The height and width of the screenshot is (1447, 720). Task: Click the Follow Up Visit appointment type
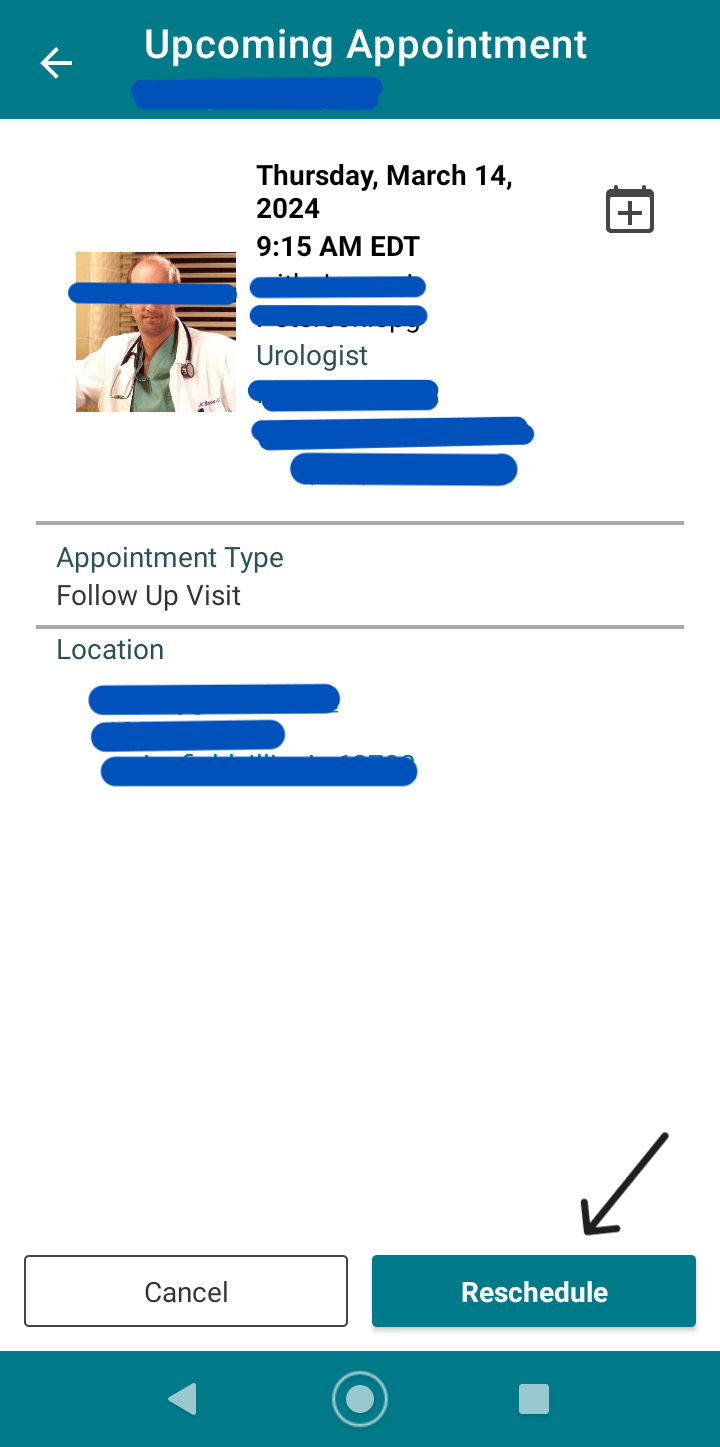[x=147, y=595]
